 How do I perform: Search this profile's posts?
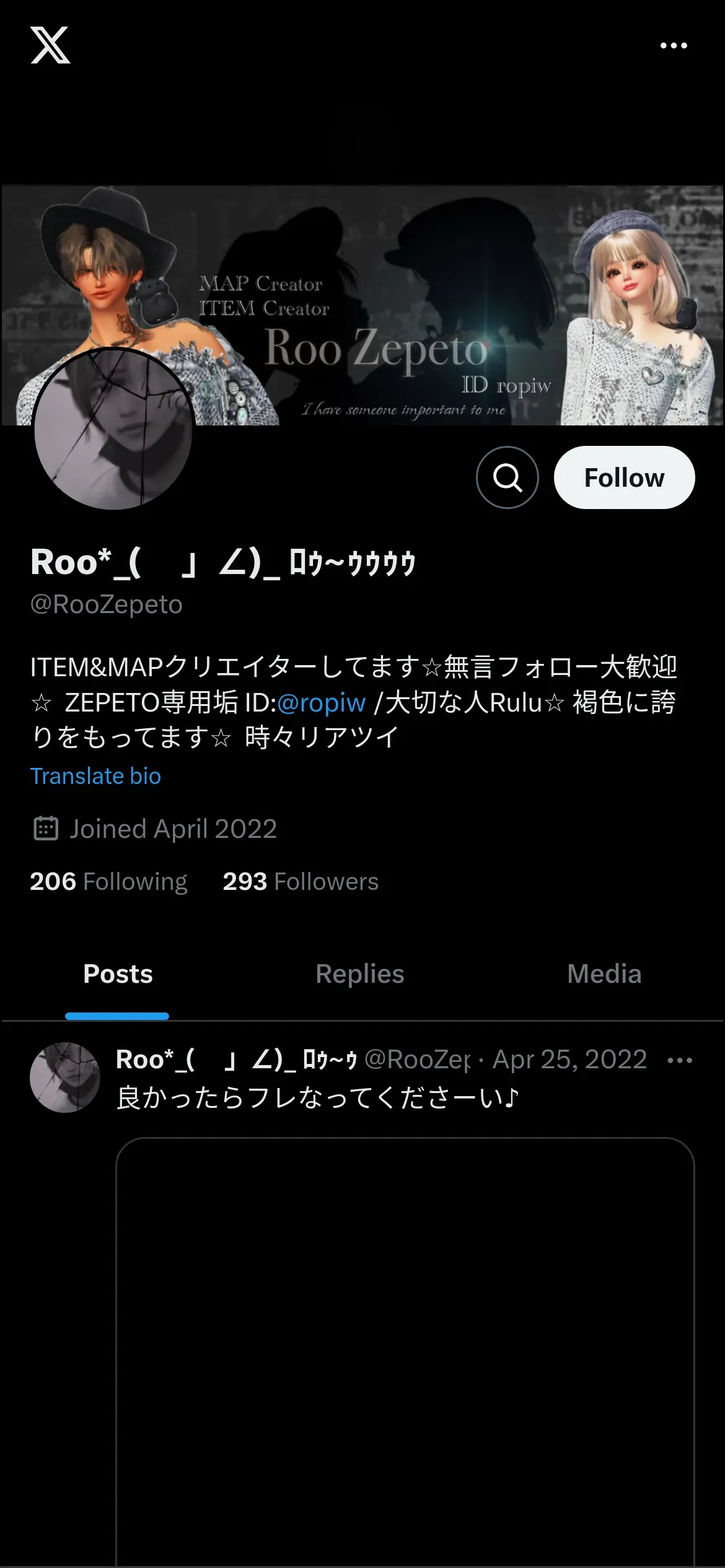507,477
